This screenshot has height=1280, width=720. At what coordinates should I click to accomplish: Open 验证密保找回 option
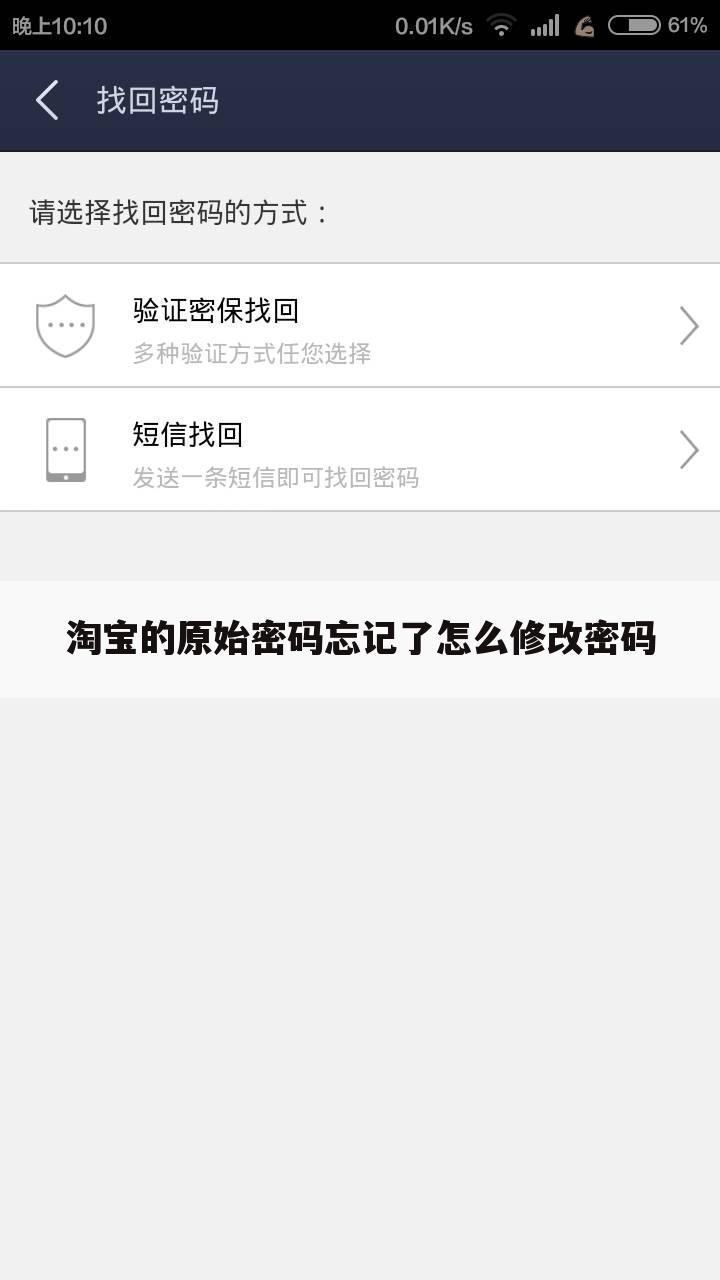(360, 326)
